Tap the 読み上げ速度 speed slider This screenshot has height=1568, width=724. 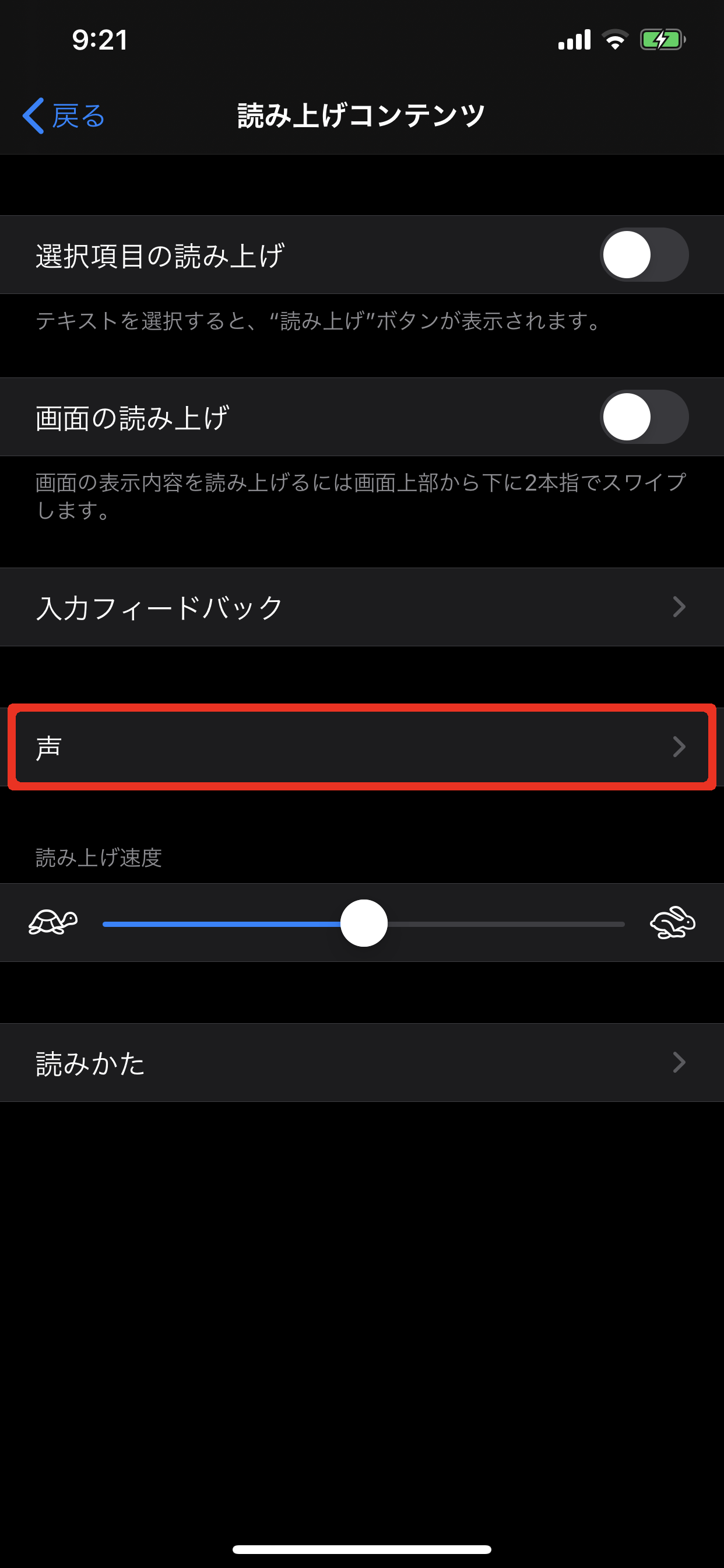coord(364,923)
